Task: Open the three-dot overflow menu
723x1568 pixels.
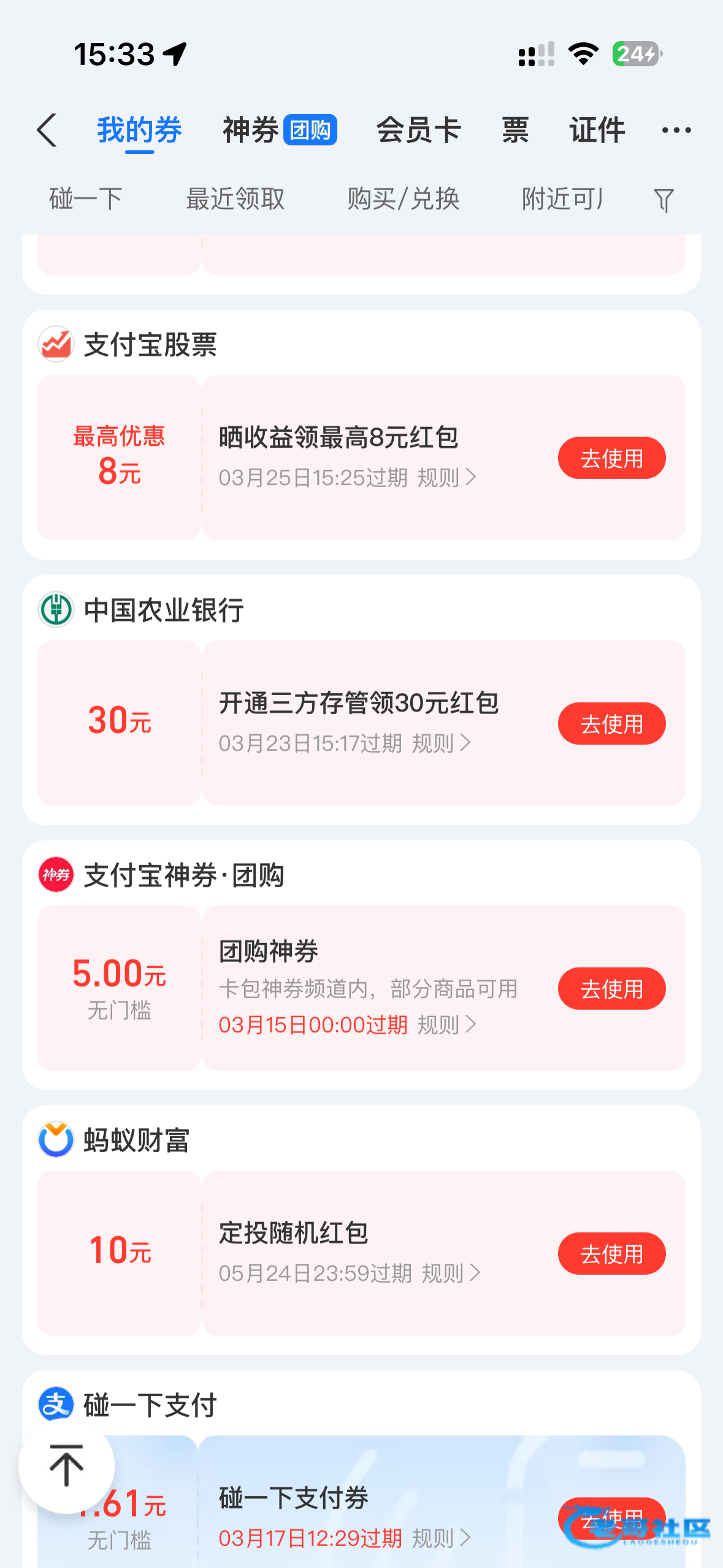Action: click(x=676, y=130)
